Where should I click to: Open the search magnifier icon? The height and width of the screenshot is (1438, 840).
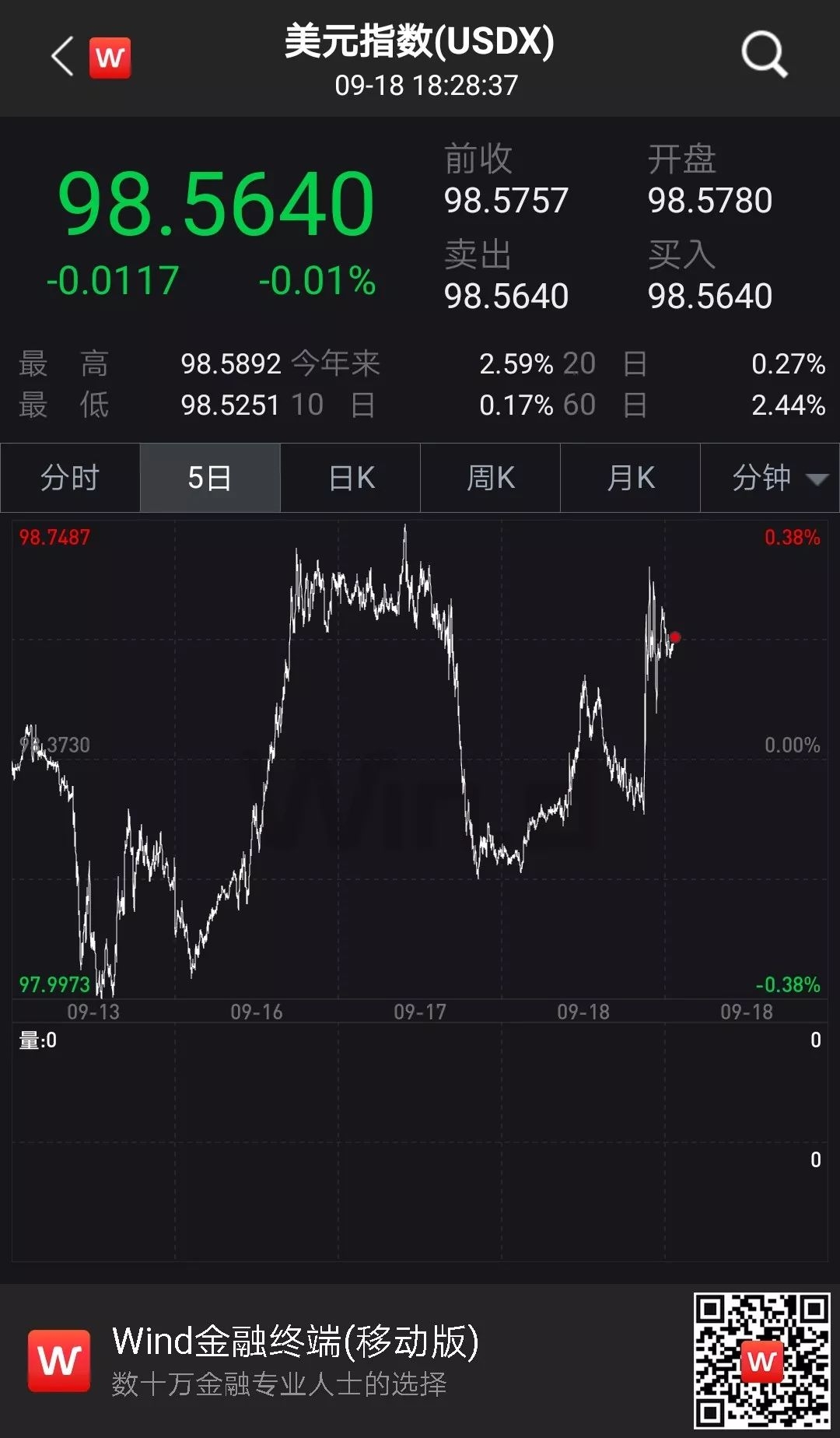(764, 55)
